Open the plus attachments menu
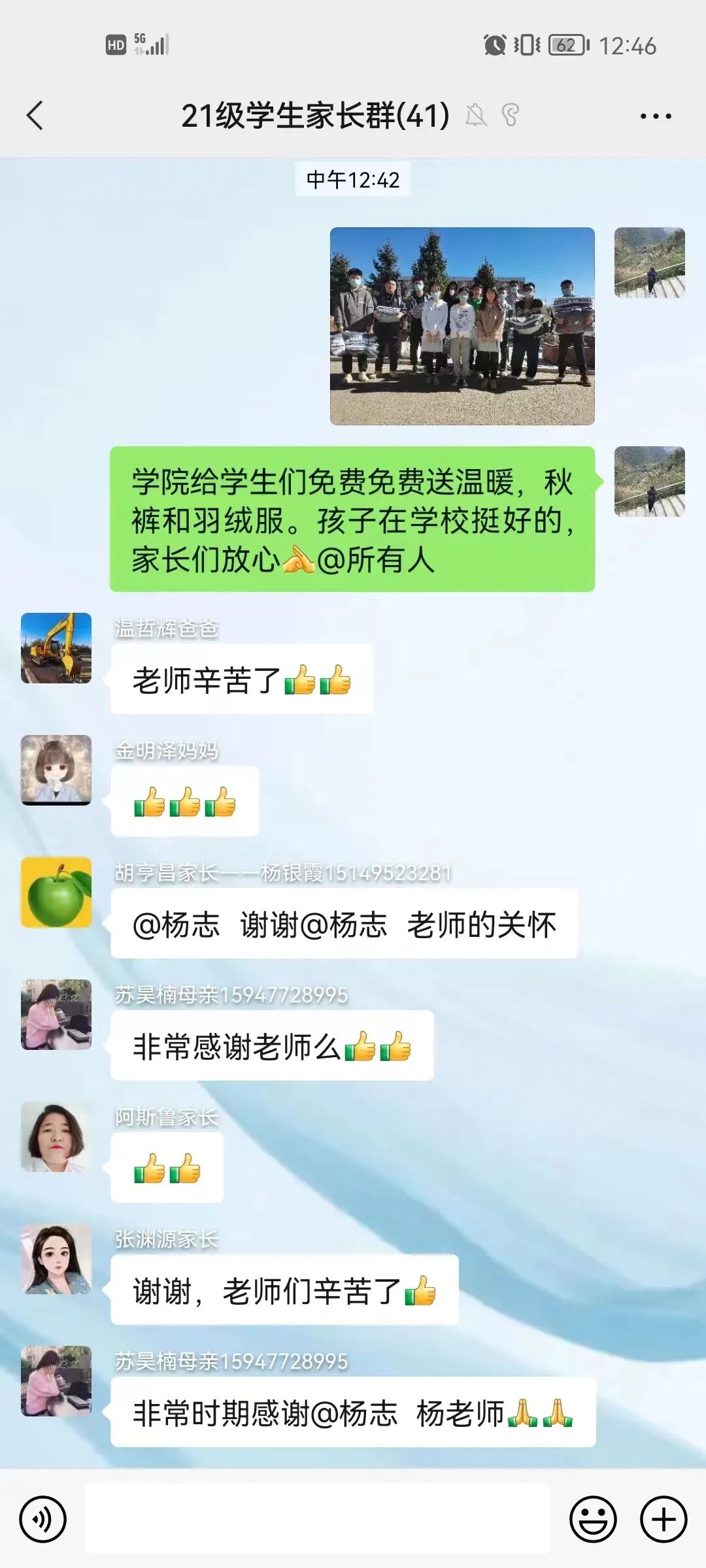This screenshot has height=1568, width=706. point(664,1519)
